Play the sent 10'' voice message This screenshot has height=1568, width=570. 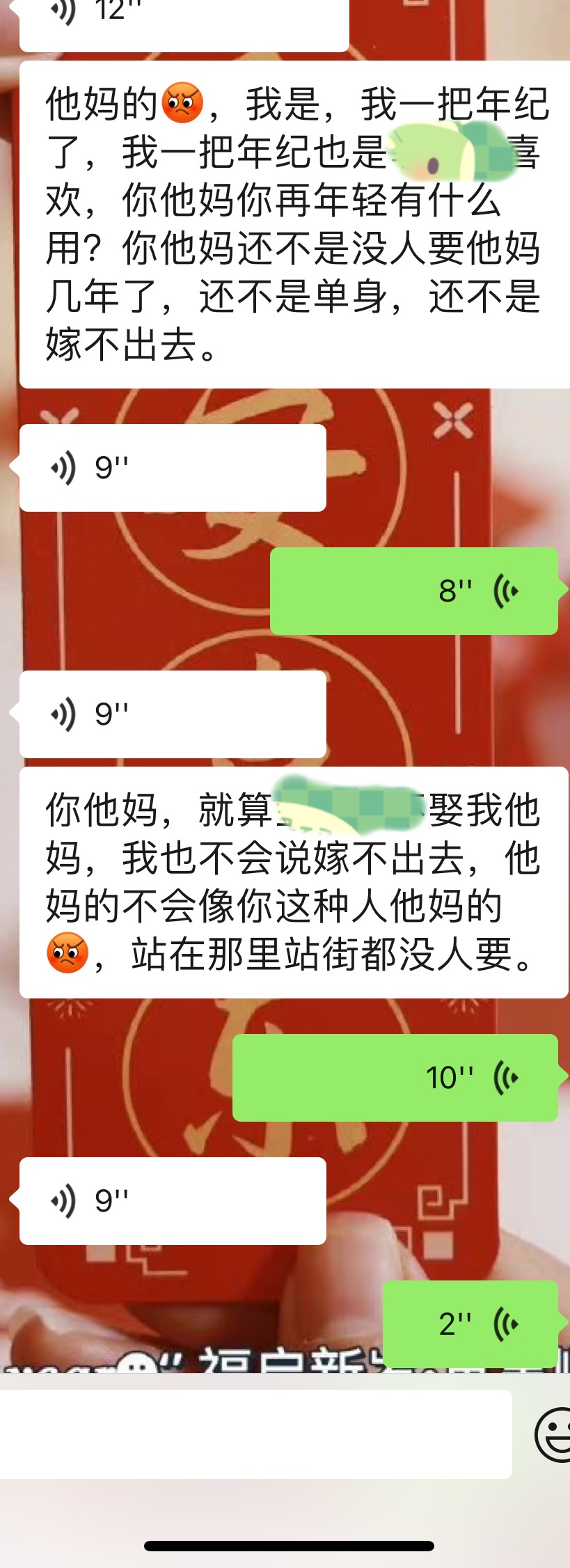point(395,1077)
